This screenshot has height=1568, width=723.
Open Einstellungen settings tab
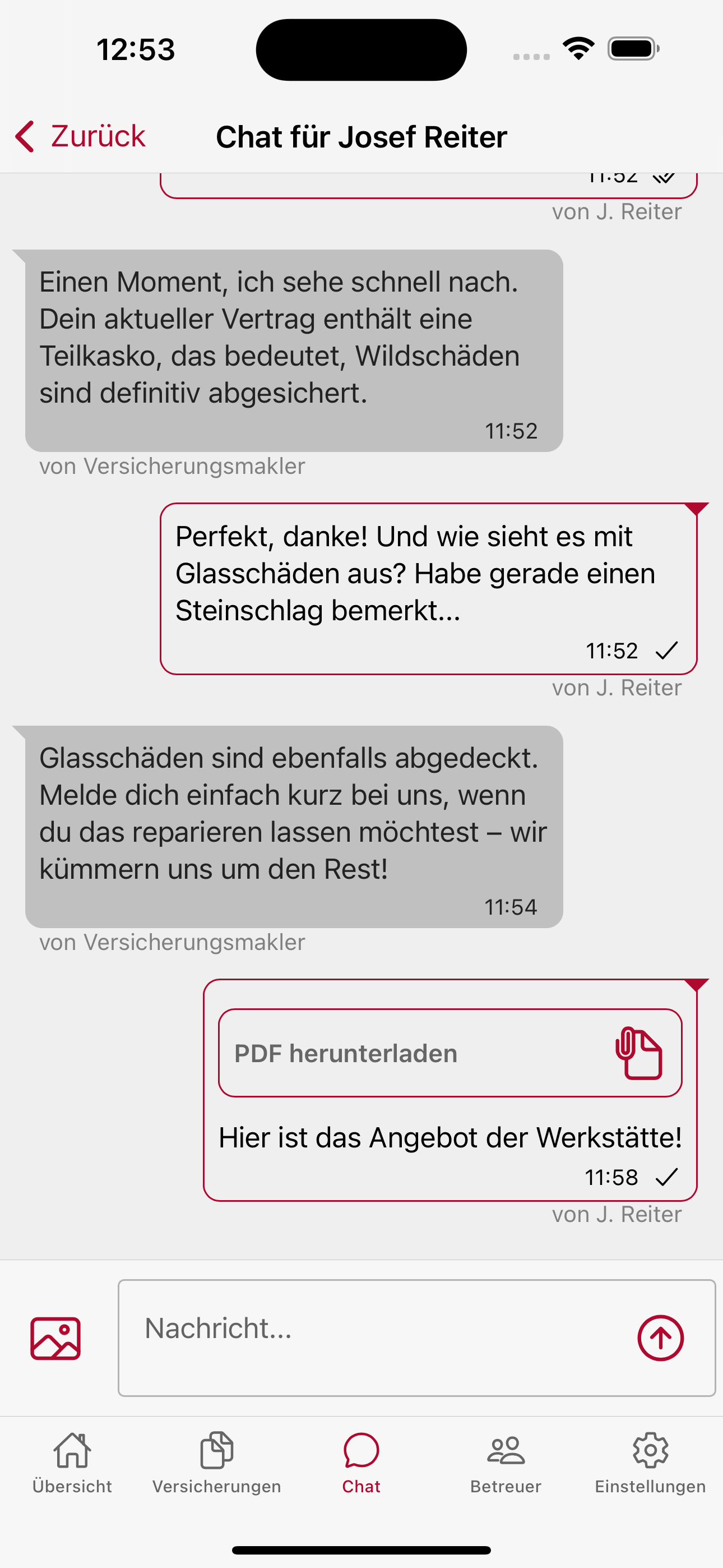[650, 1463]
